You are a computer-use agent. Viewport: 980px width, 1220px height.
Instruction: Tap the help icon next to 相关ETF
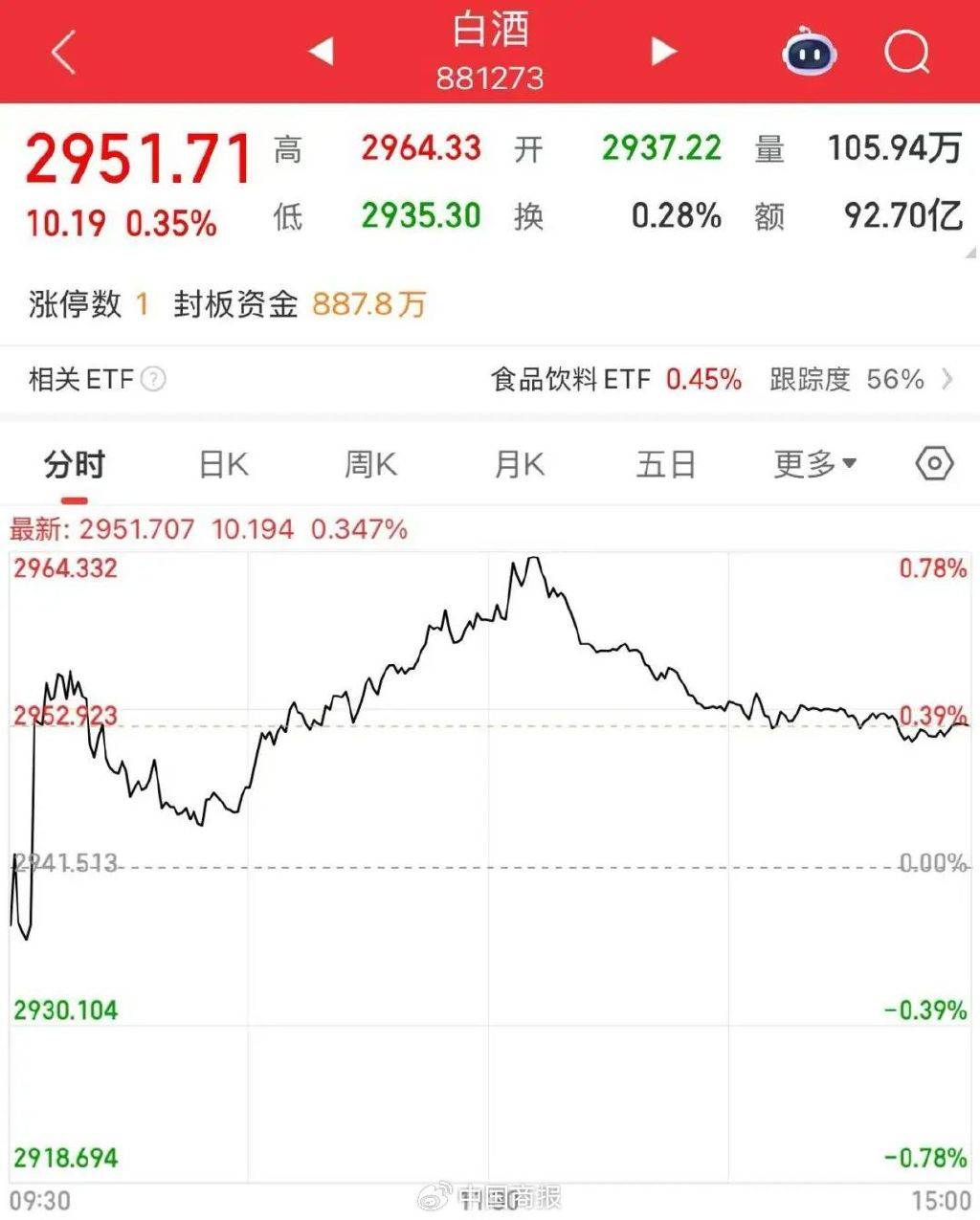tap(153, 380)
